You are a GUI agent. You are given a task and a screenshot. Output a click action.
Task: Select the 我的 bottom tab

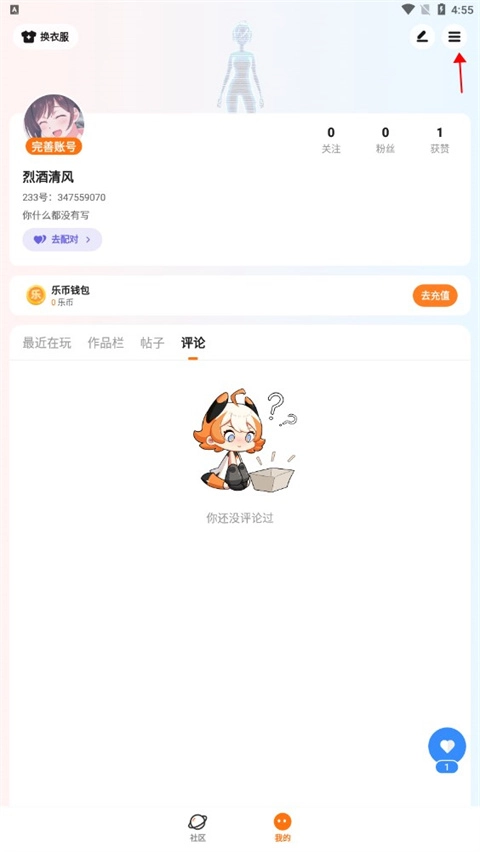tap(282, 828)
